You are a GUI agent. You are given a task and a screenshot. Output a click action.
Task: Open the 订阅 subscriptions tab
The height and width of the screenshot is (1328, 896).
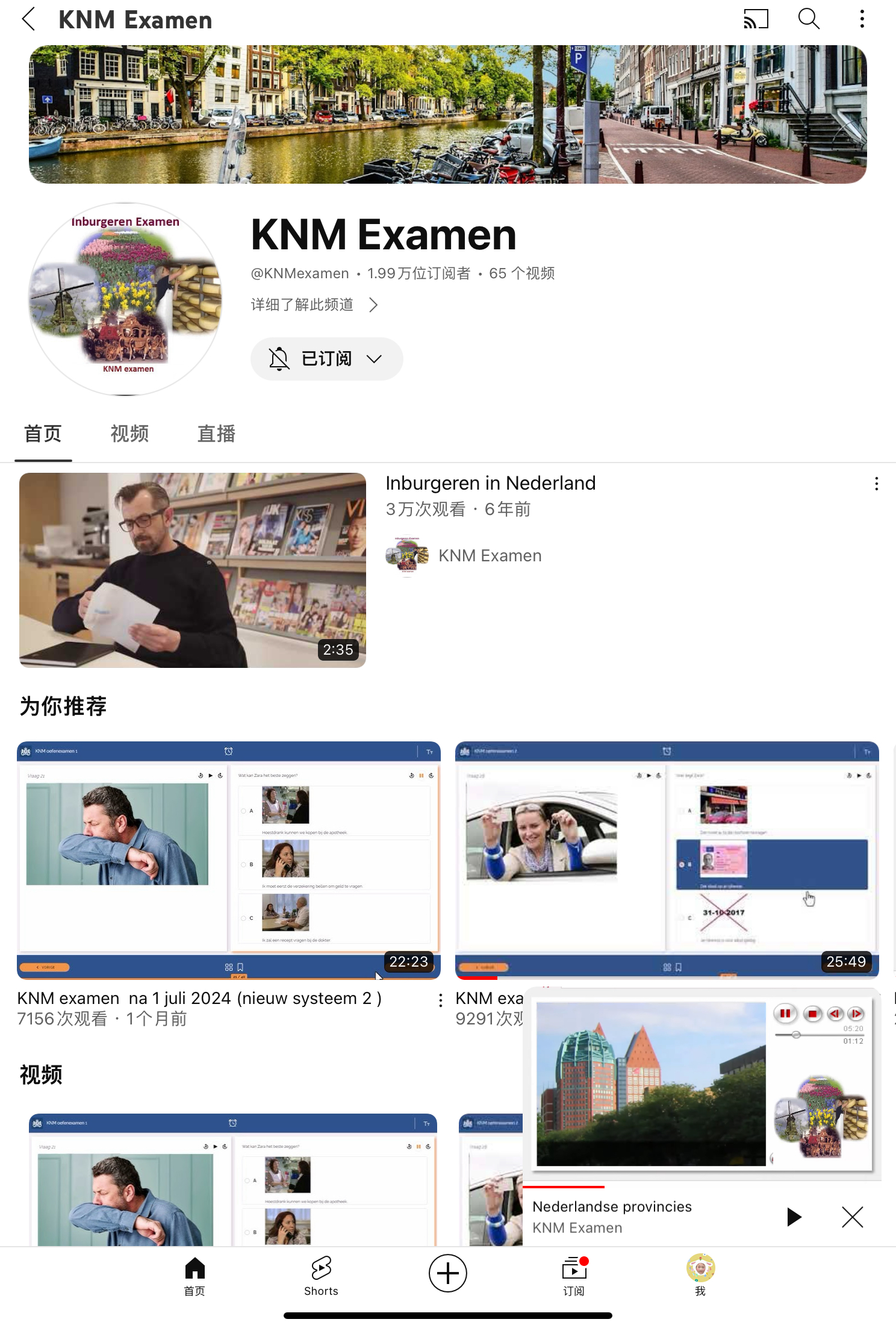pyautogui.click(x=574, y=1276)
